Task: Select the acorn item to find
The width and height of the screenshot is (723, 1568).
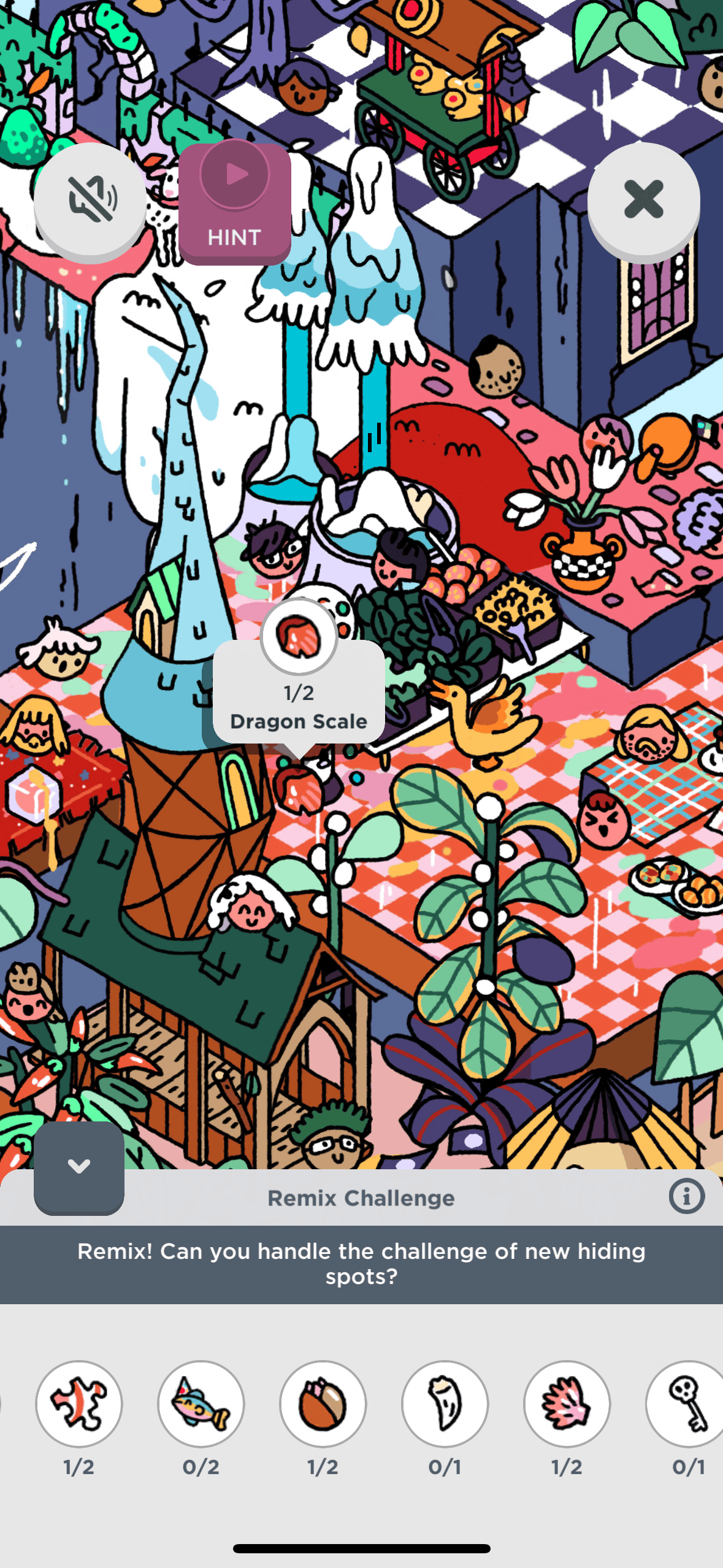Action: [323, 1404]
